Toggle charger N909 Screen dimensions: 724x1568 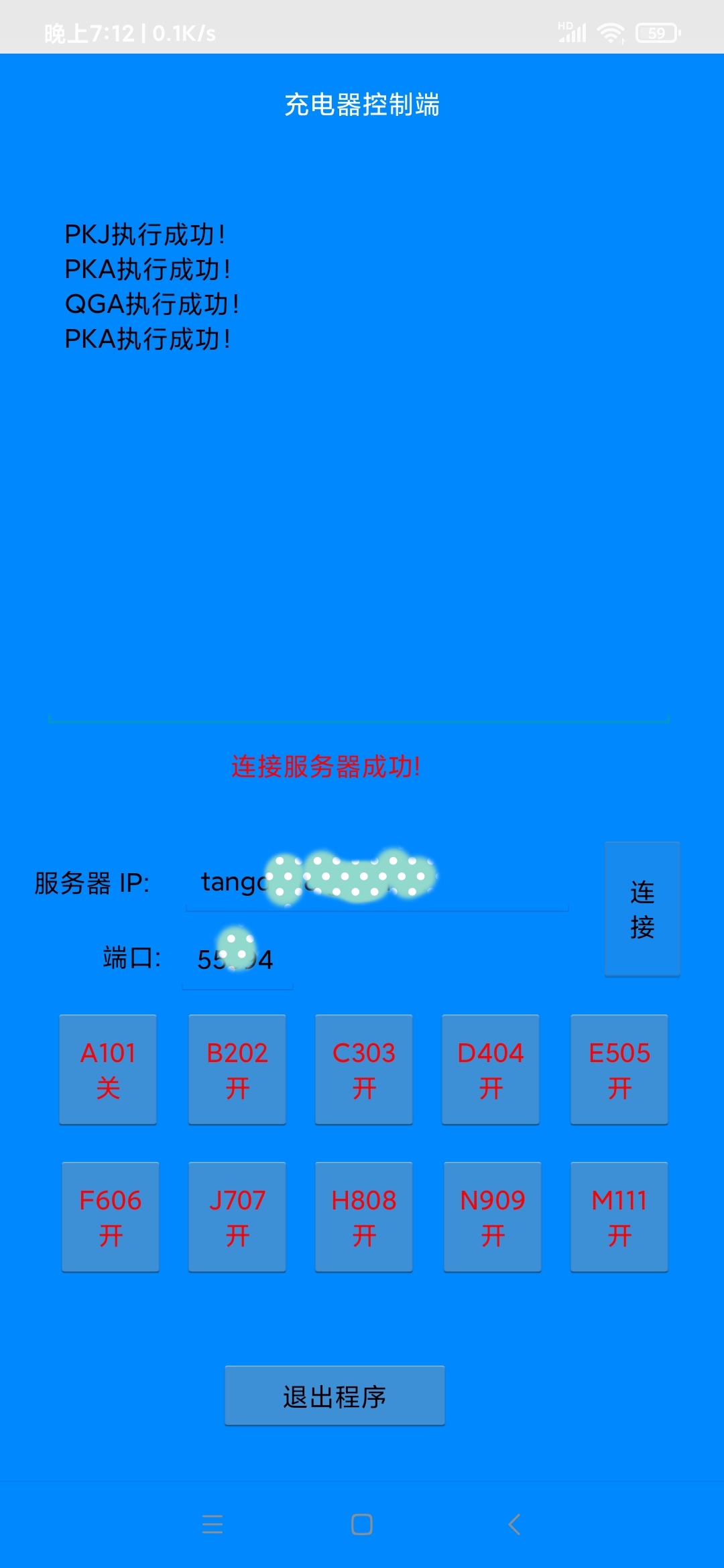click(x=493, y=1217)
